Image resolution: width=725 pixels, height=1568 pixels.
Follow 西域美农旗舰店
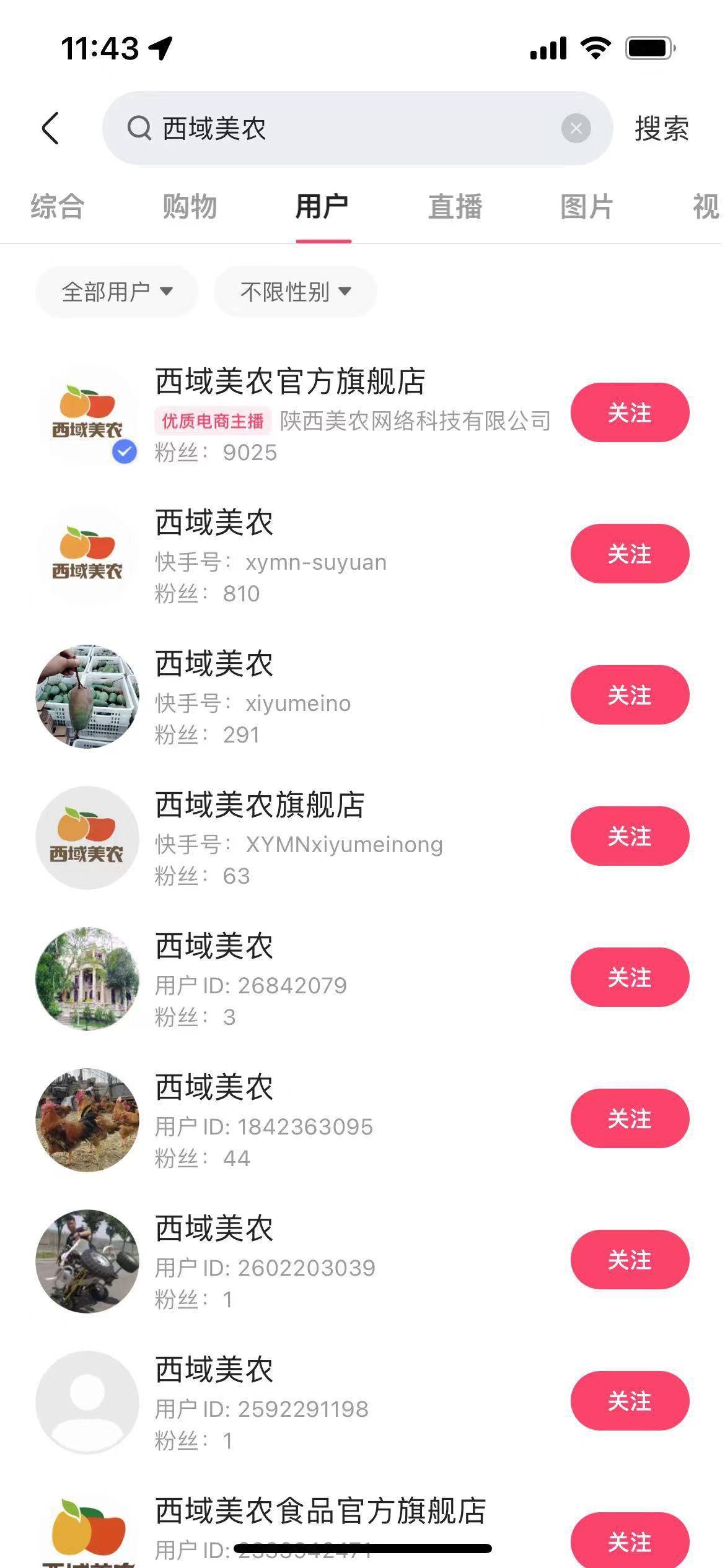click(x=630, y=836)
